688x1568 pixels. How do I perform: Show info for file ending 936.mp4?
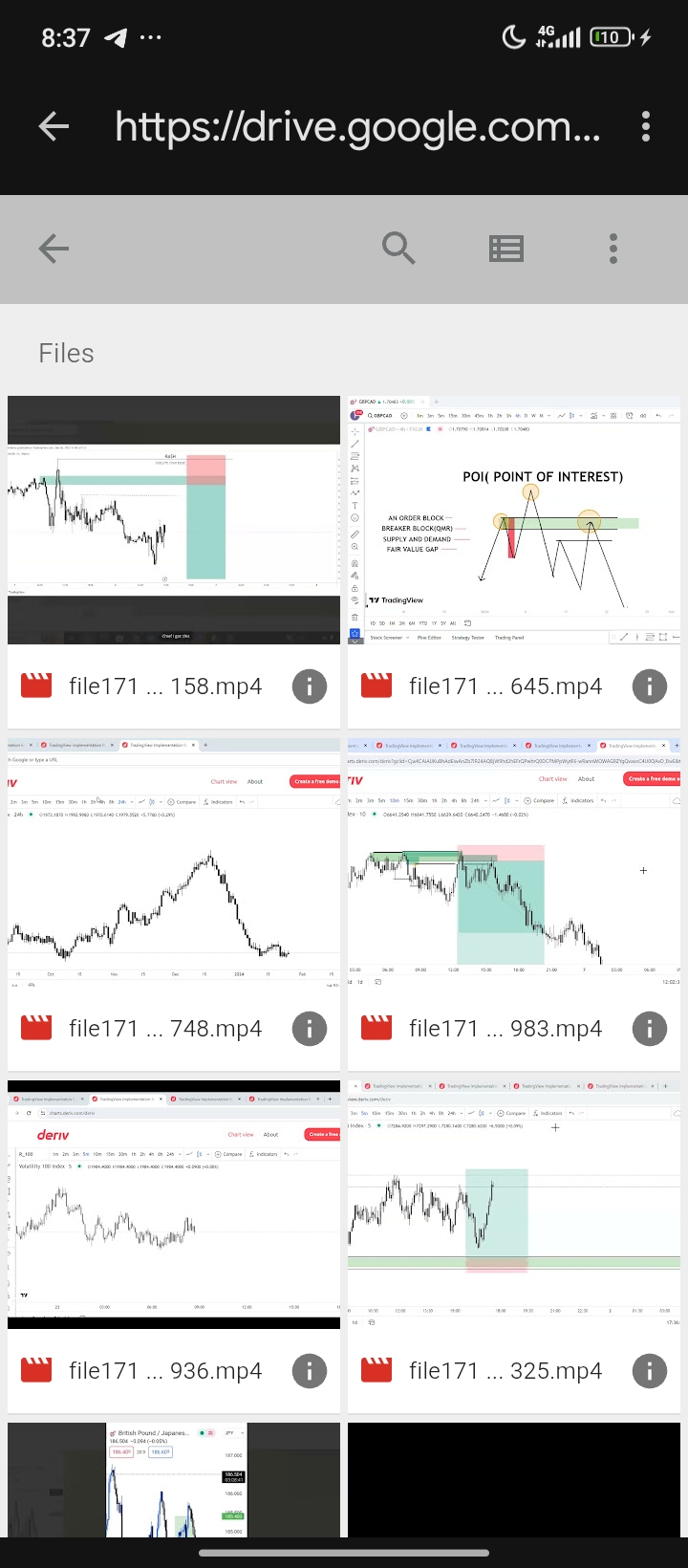pyautogui.click(x=310, y=1371)
